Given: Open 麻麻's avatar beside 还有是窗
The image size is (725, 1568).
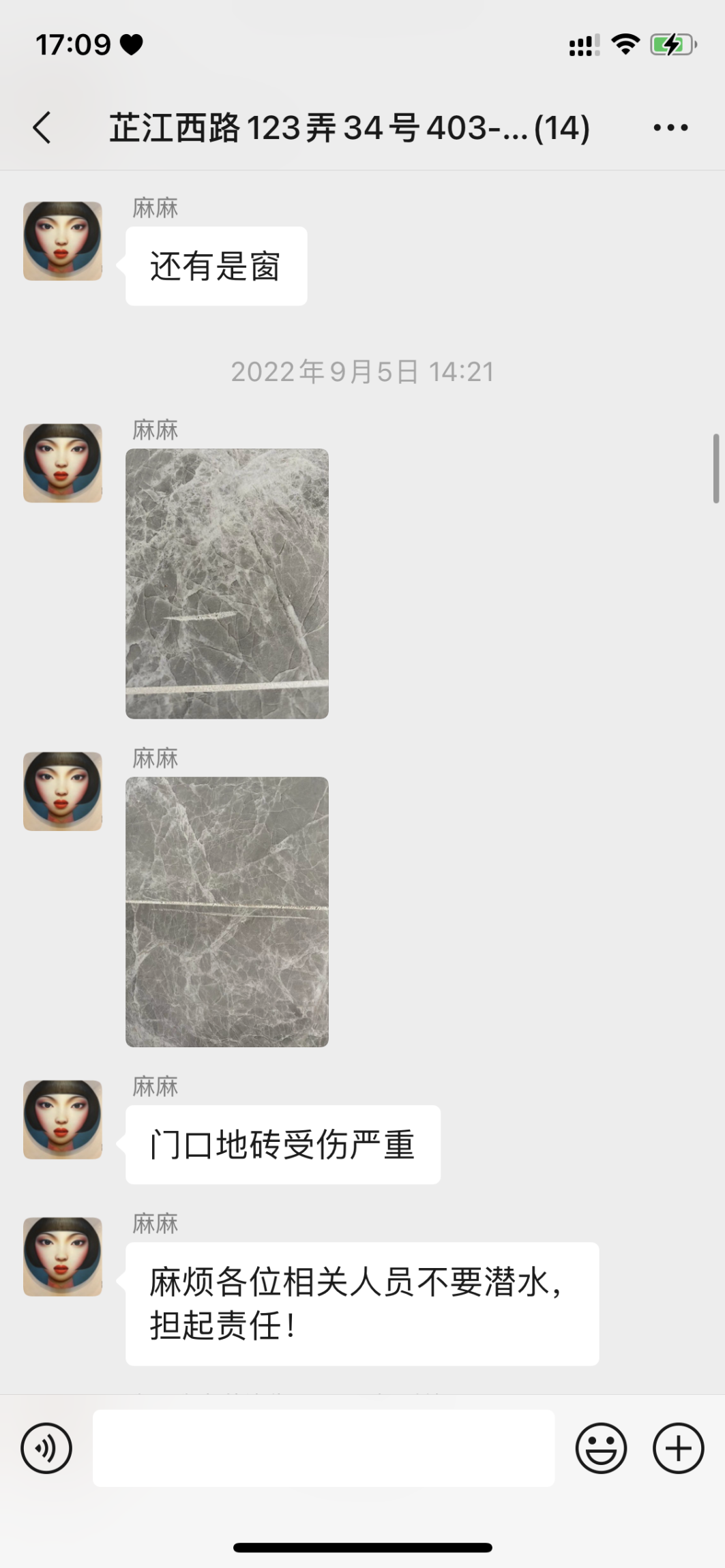Looking at the screenshot, I should [x=63, y=241].
